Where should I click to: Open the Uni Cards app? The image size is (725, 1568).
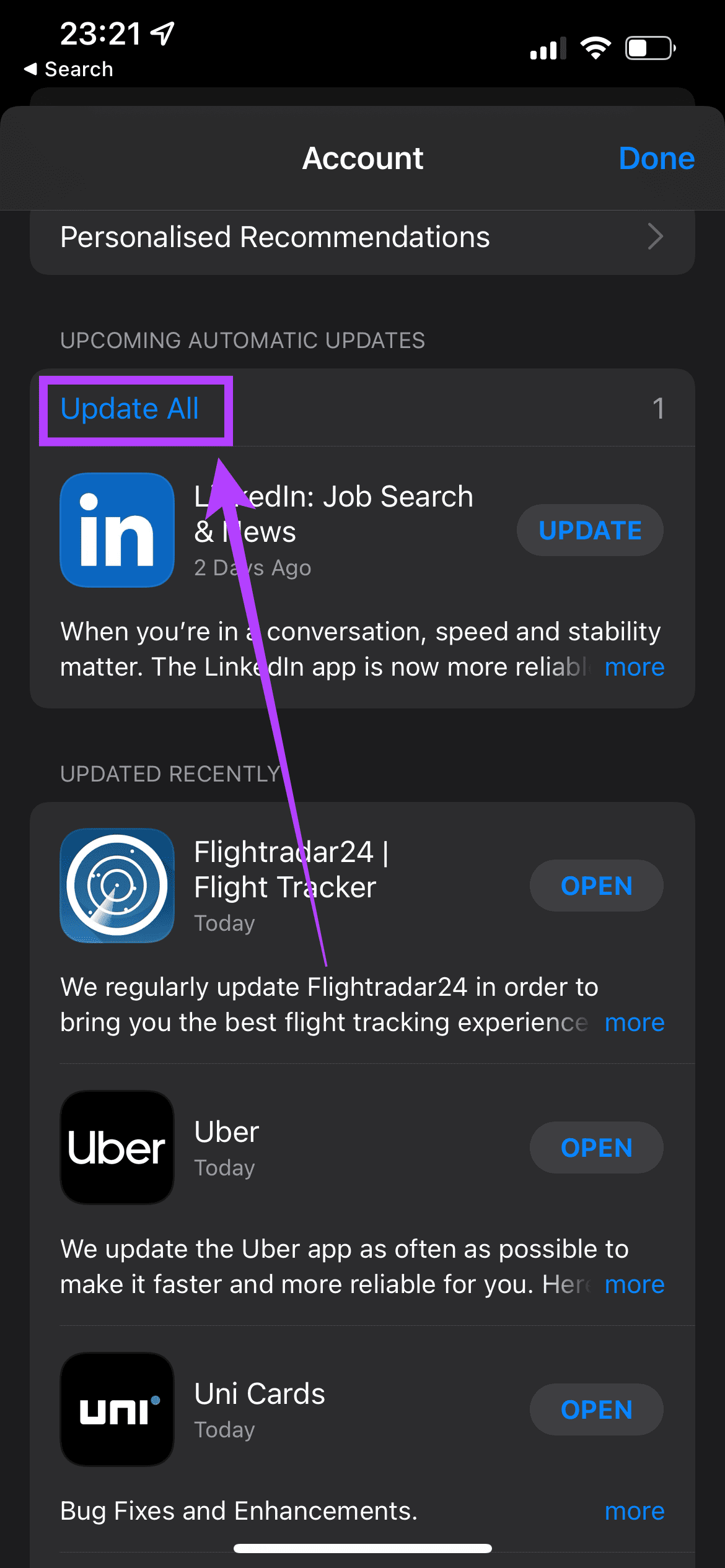click(596, 1409)
